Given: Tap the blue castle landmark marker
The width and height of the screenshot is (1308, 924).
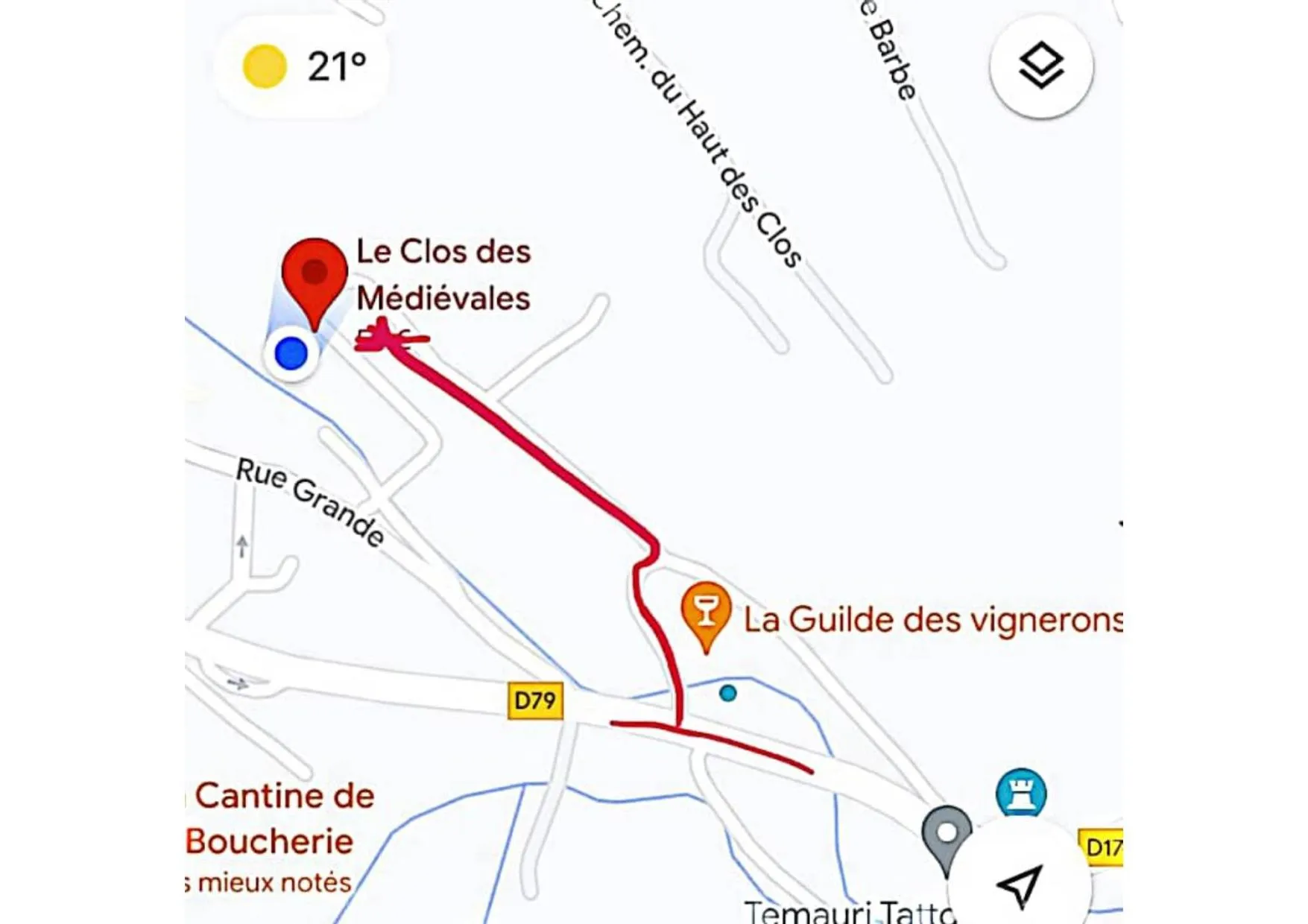Looking at the screenshot, I should pyautogui.click(x=1021, y=793).
